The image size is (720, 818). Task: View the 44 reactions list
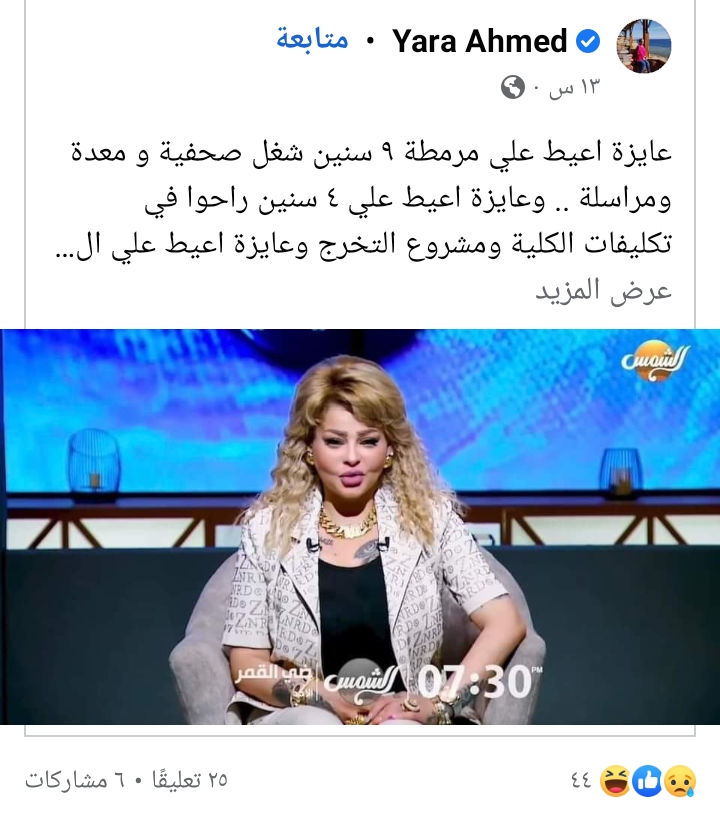point(633,779)
